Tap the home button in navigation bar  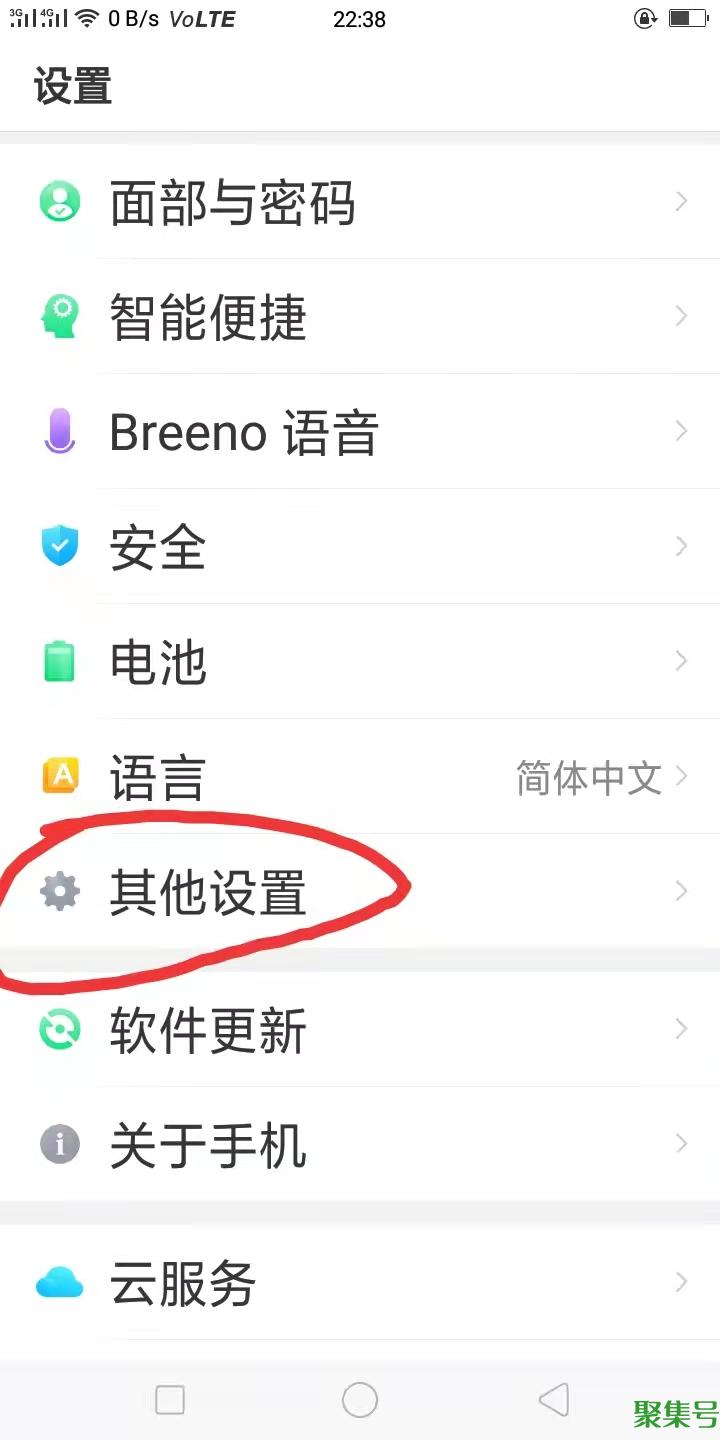click(360, 1400)
